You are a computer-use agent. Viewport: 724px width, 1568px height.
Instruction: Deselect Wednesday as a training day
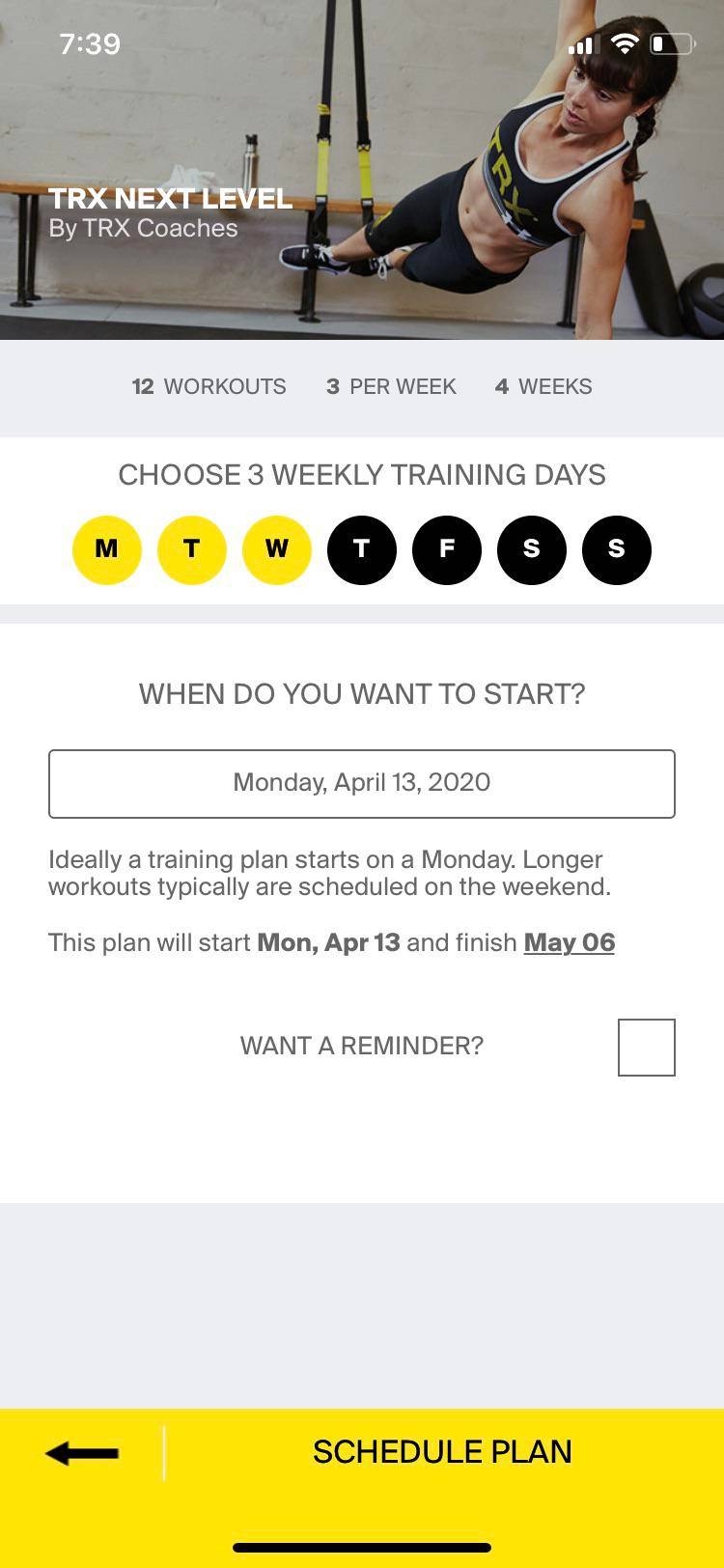[277, 549]
